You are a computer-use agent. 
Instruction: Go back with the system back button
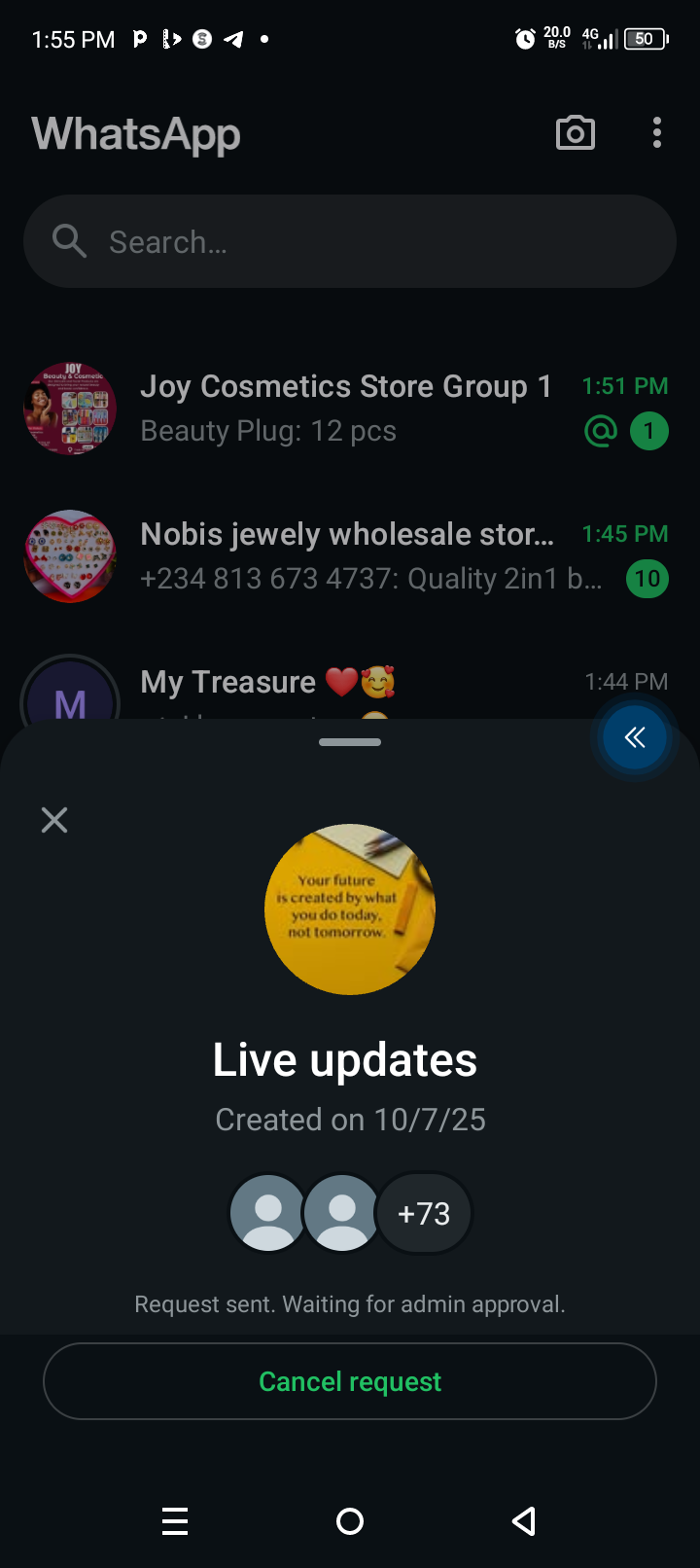(x=524, y=1521)
